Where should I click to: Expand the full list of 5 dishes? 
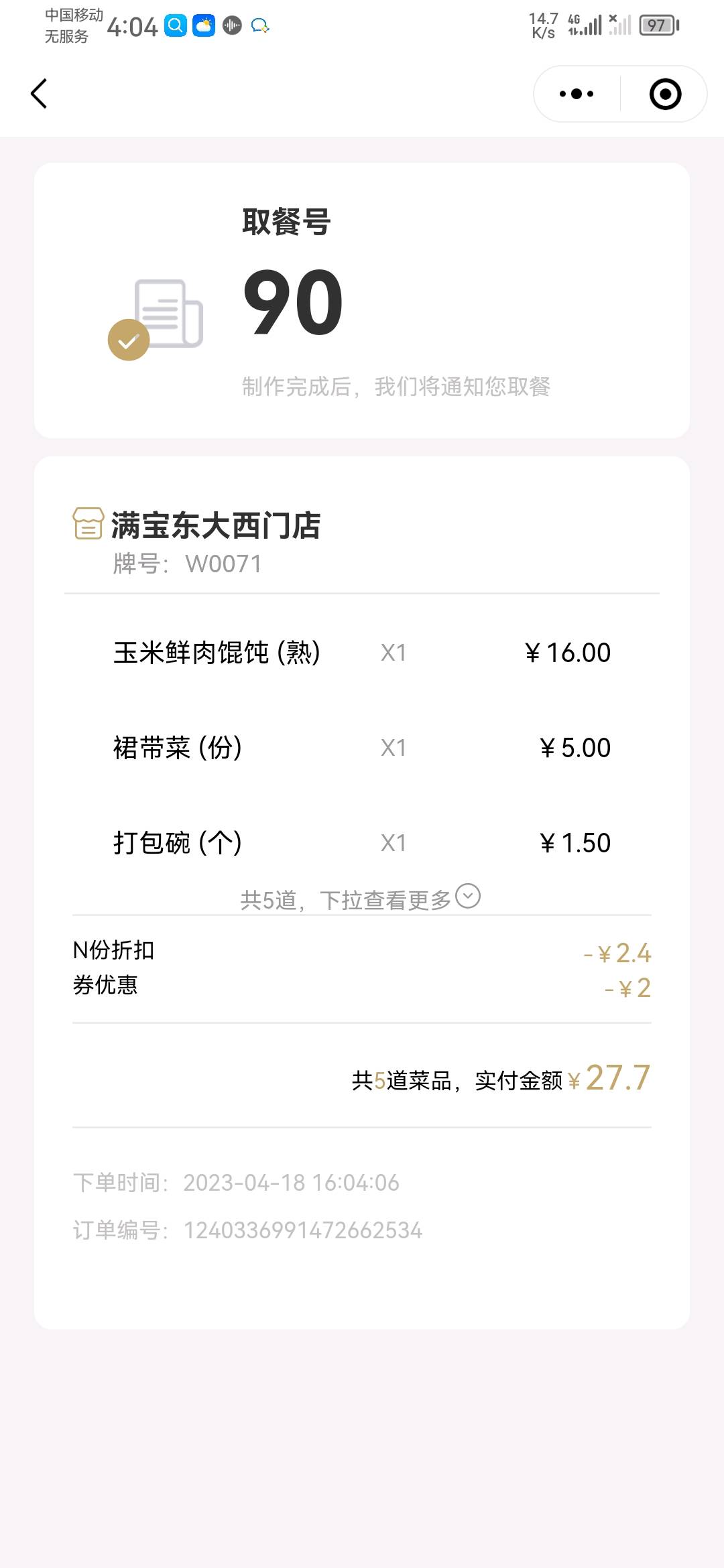(467, 897)
